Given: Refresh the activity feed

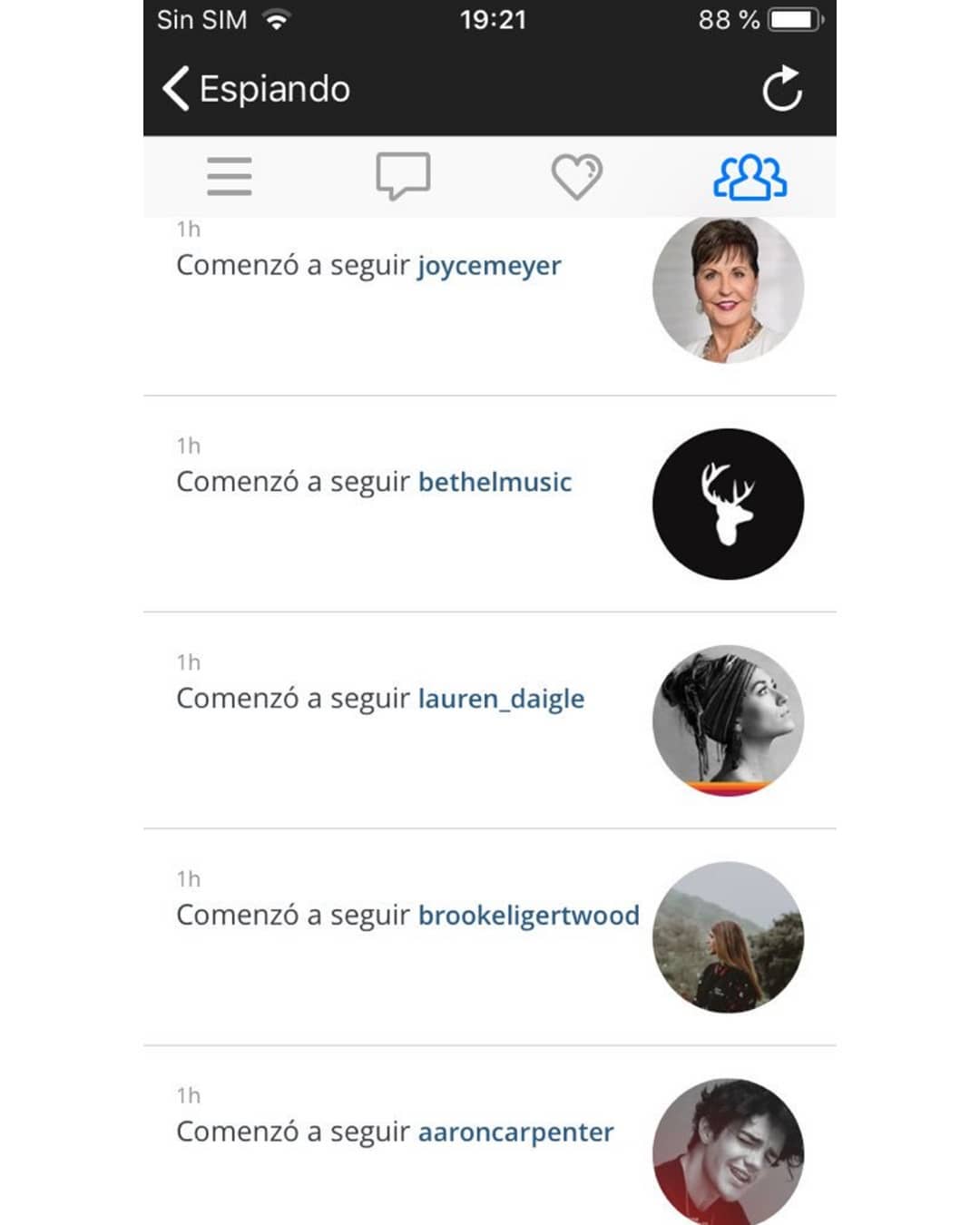Looking at the screenshot, I should pos(781,89).
